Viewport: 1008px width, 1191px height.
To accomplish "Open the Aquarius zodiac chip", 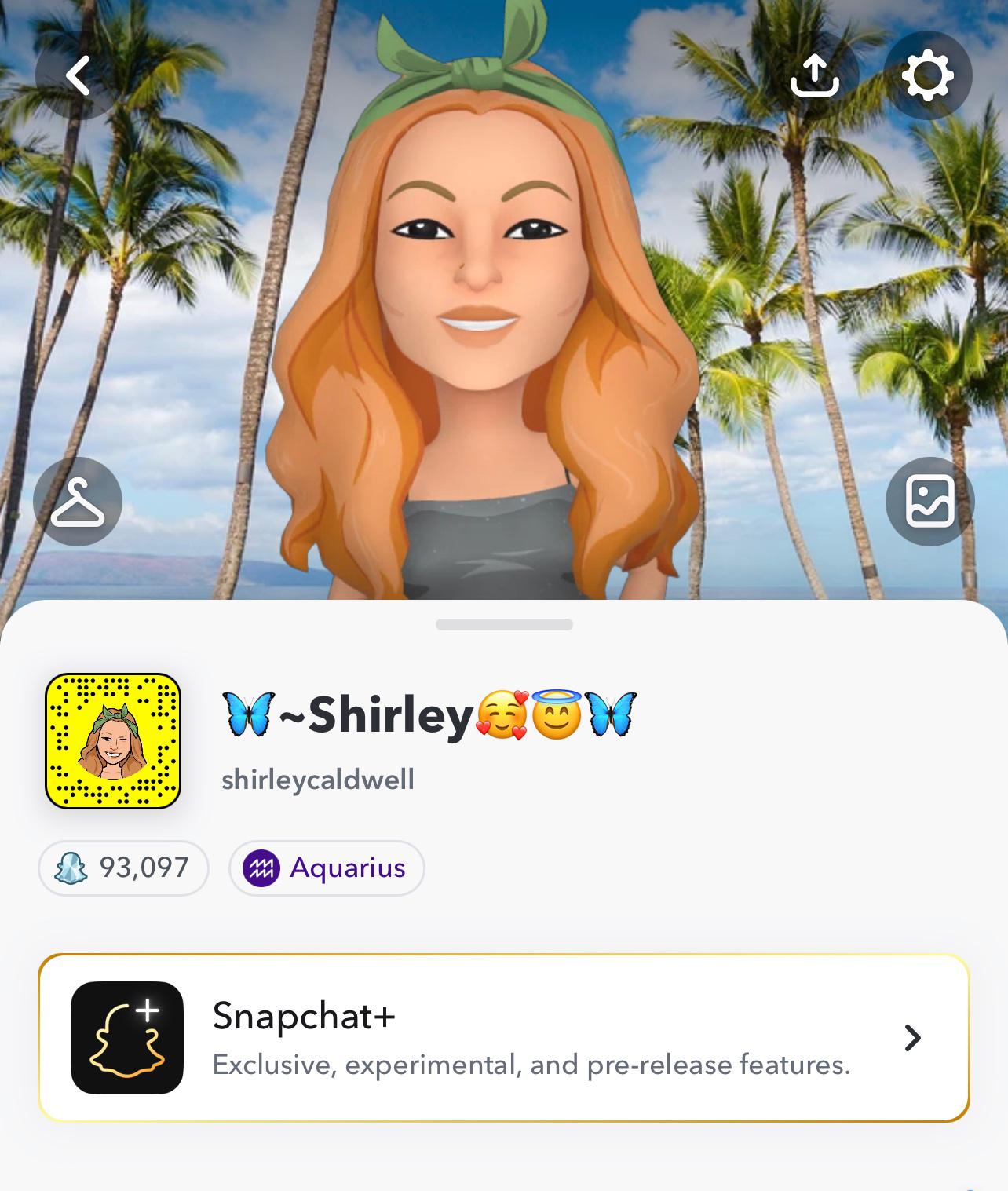I will pos(327,868).
